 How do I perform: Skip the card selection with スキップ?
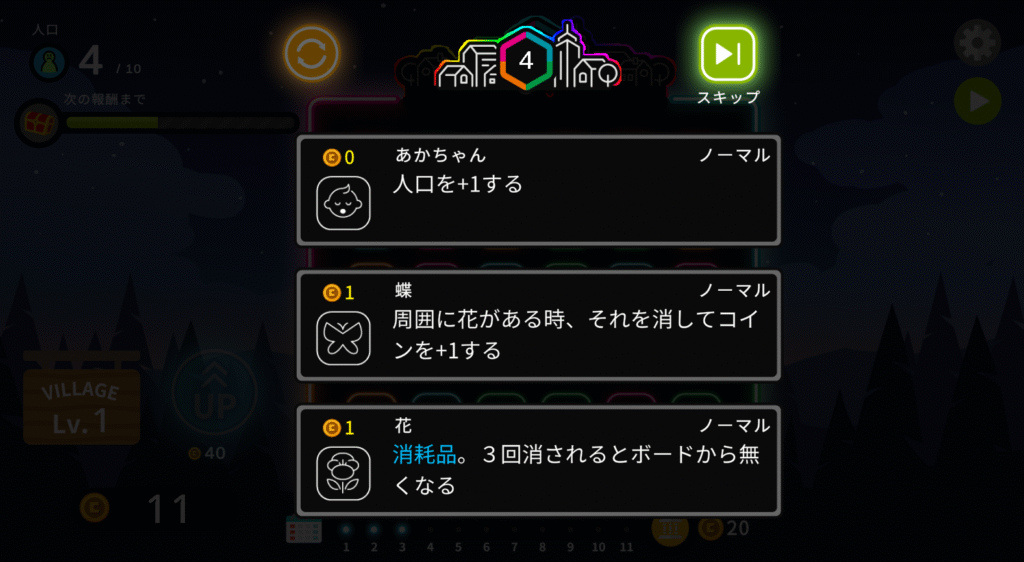point(727,55)
